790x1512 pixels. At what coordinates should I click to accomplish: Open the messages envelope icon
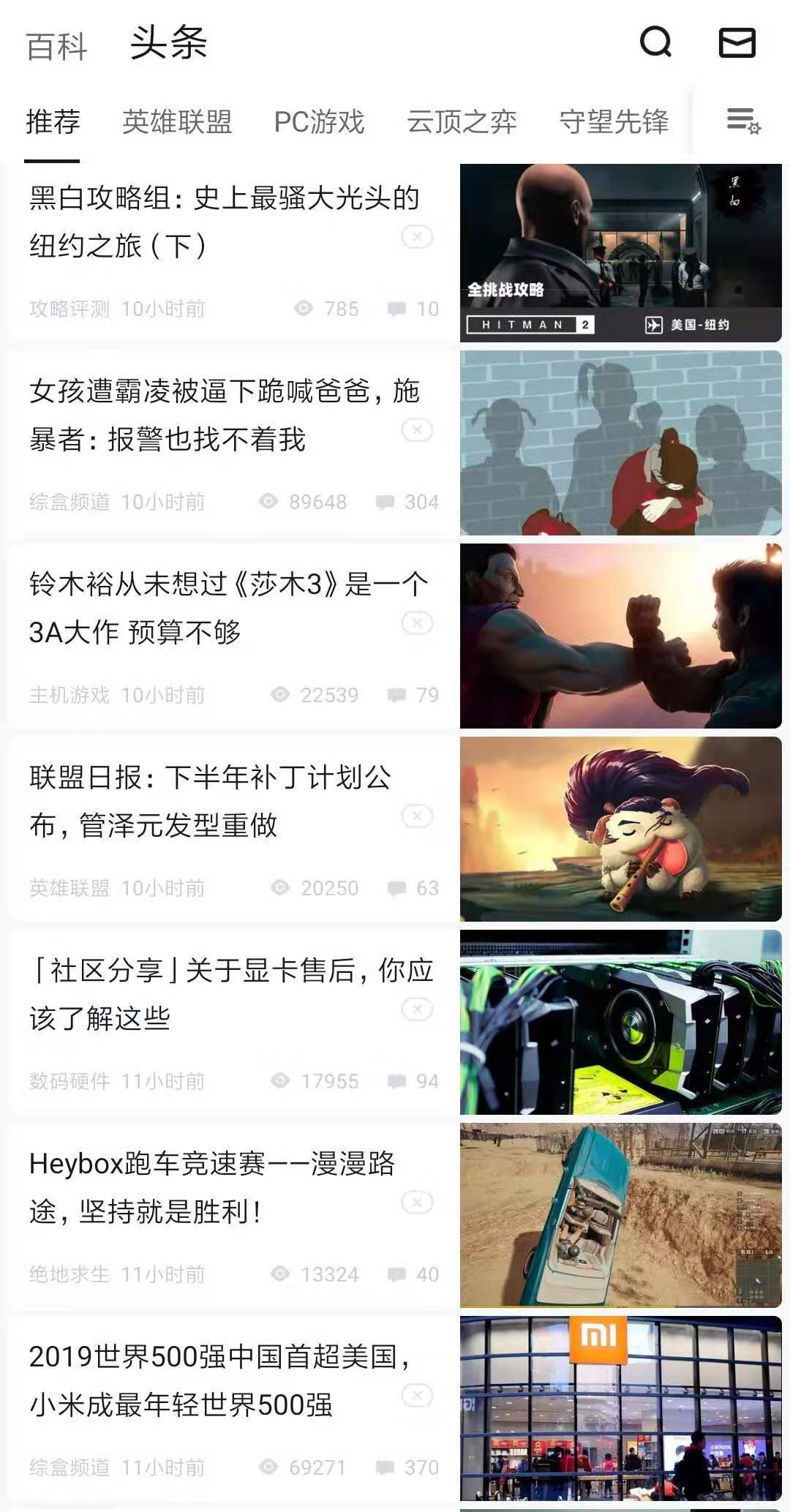pos(737,42)
